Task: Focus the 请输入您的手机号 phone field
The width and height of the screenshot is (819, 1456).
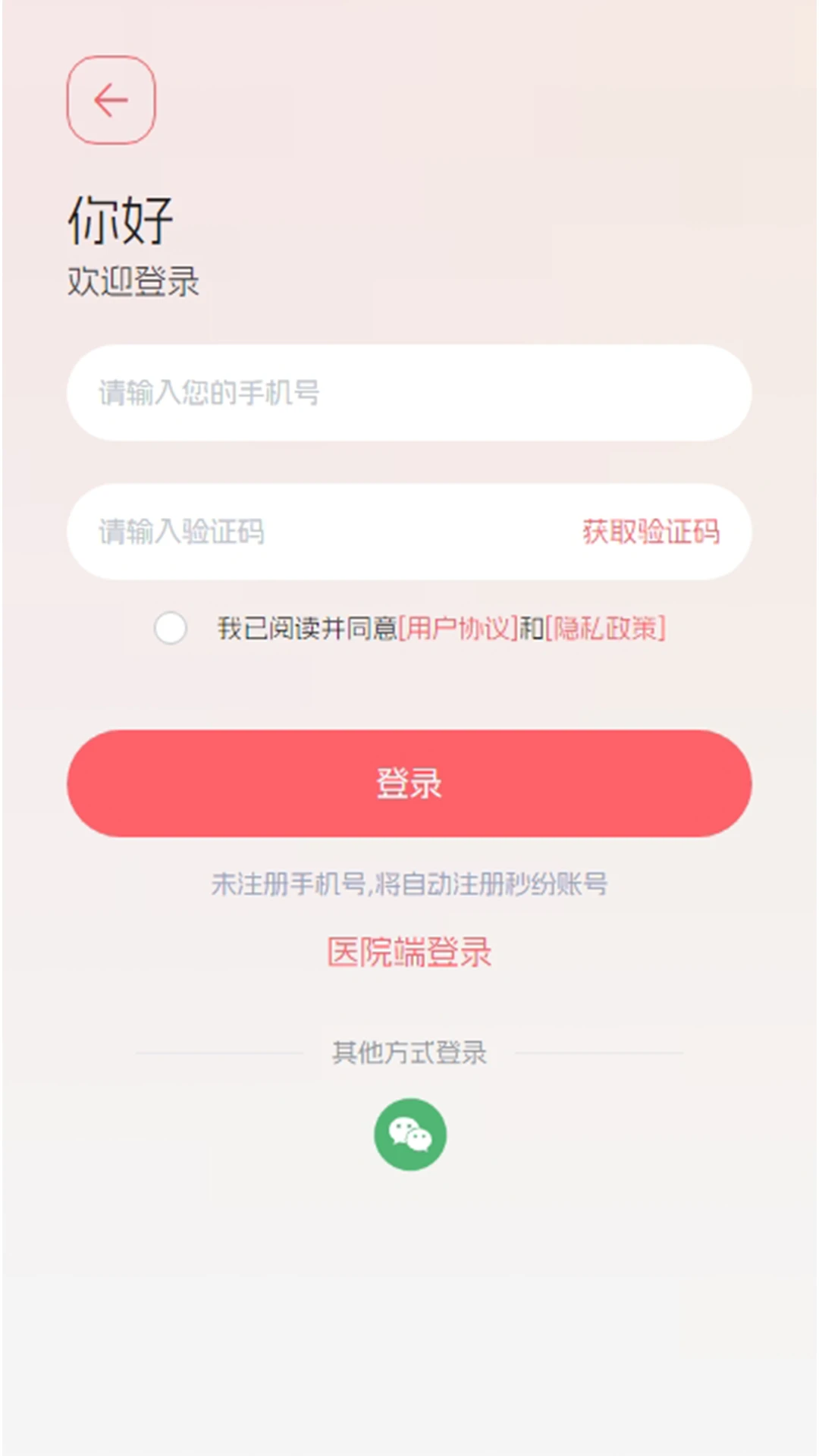Action: (303, 391)
